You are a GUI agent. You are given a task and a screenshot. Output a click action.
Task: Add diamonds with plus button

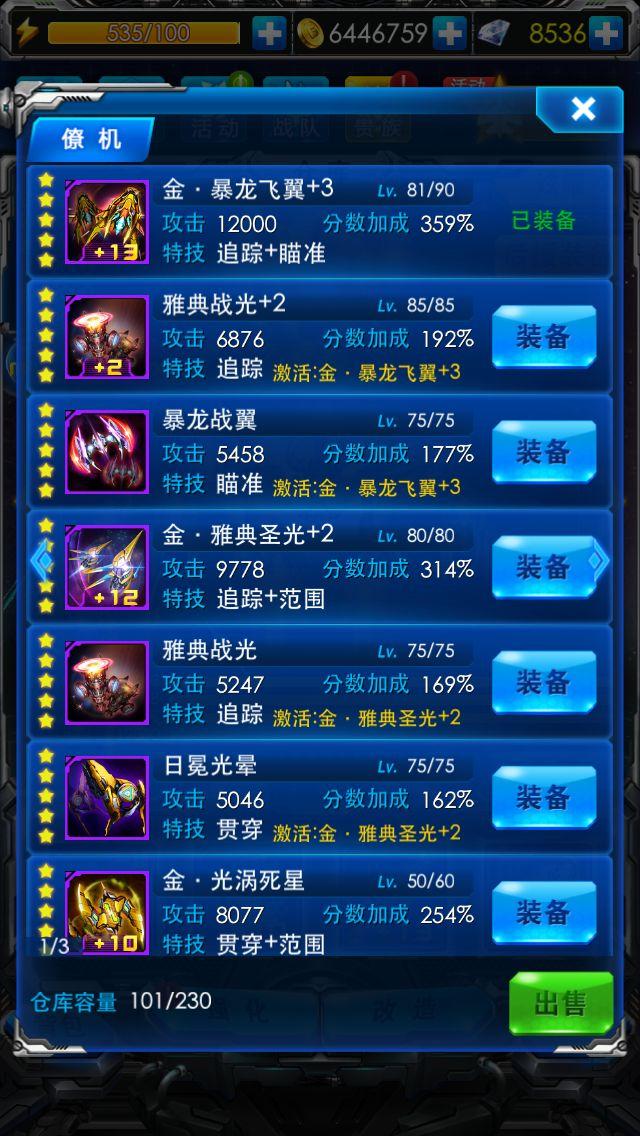[x=606, y=33]
